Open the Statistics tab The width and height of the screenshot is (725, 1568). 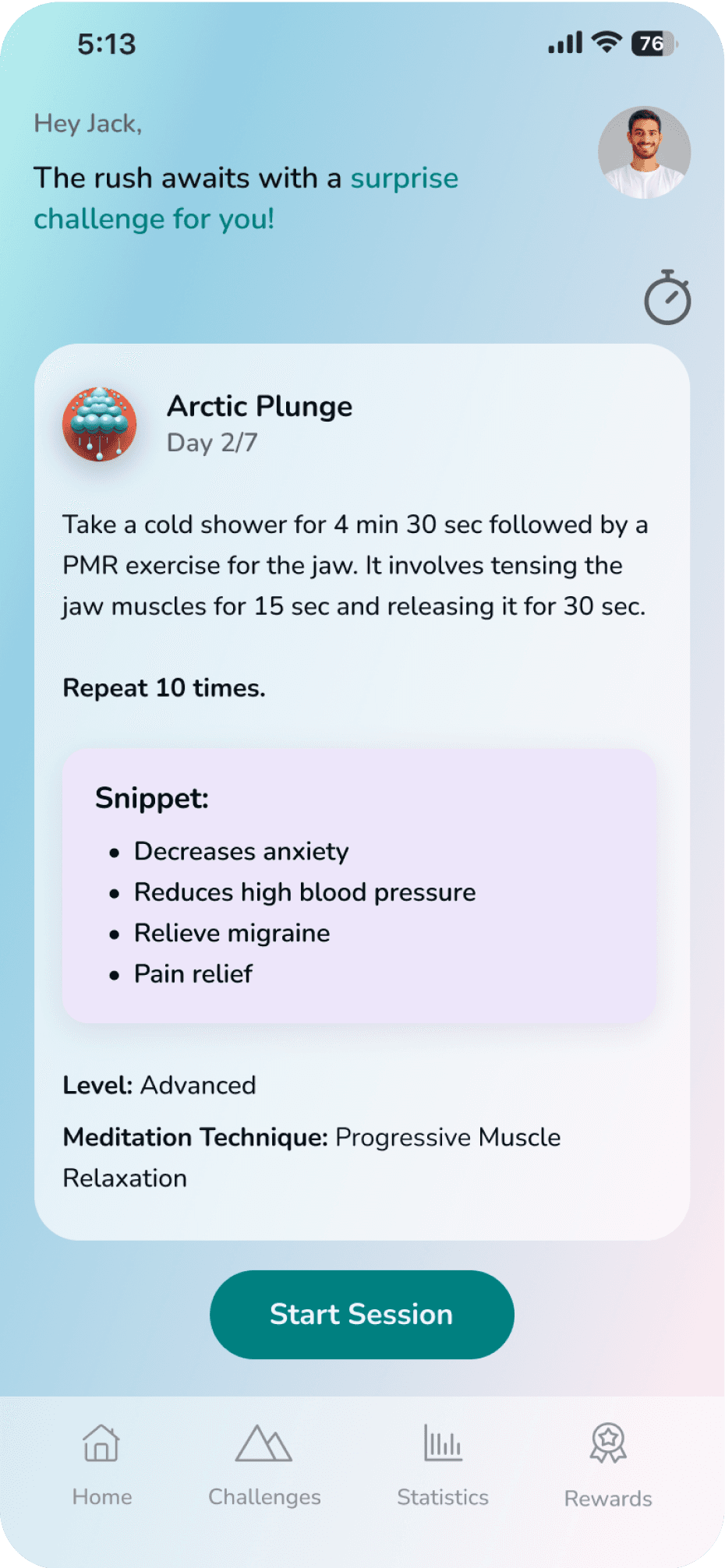tap(443, 1464)
